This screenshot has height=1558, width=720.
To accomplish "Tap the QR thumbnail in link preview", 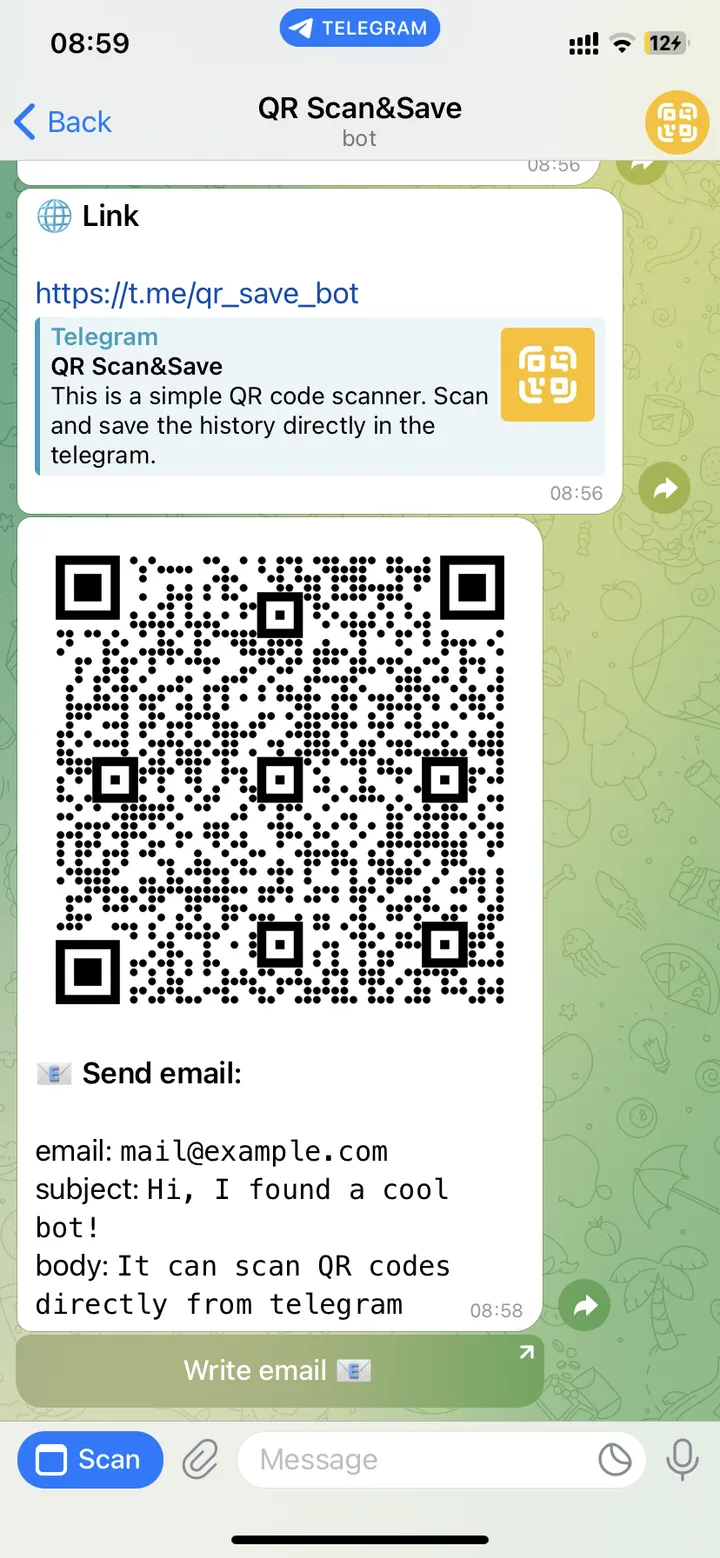I will [x=548, y=374].
